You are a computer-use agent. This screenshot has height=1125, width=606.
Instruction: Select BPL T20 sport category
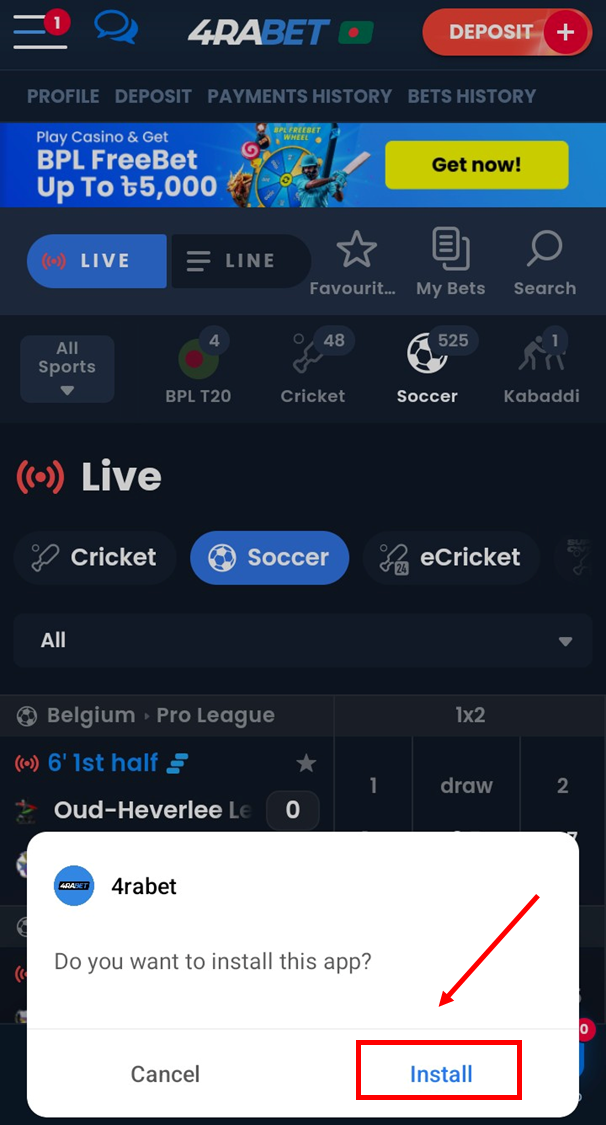(x=198, y=370)
